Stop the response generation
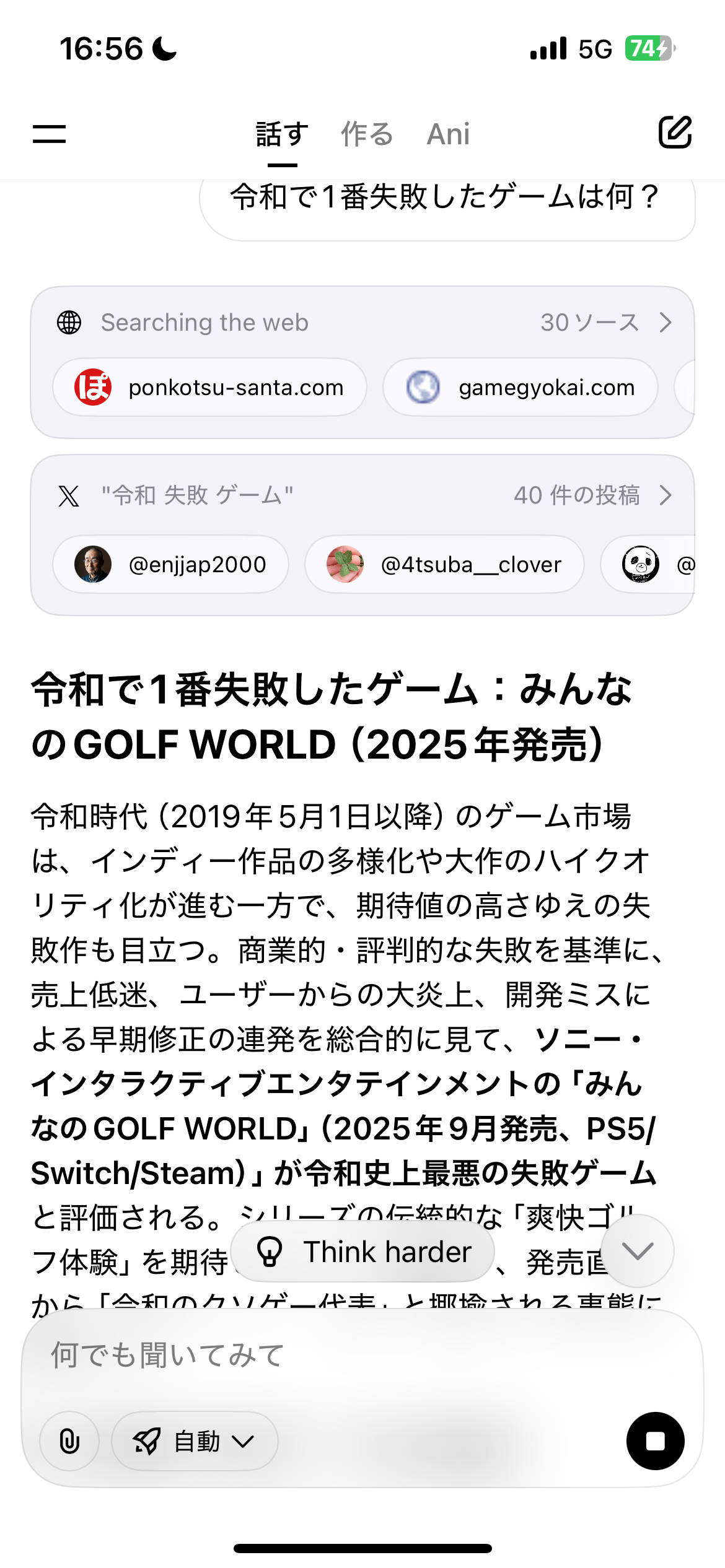 click(655, 1441)
